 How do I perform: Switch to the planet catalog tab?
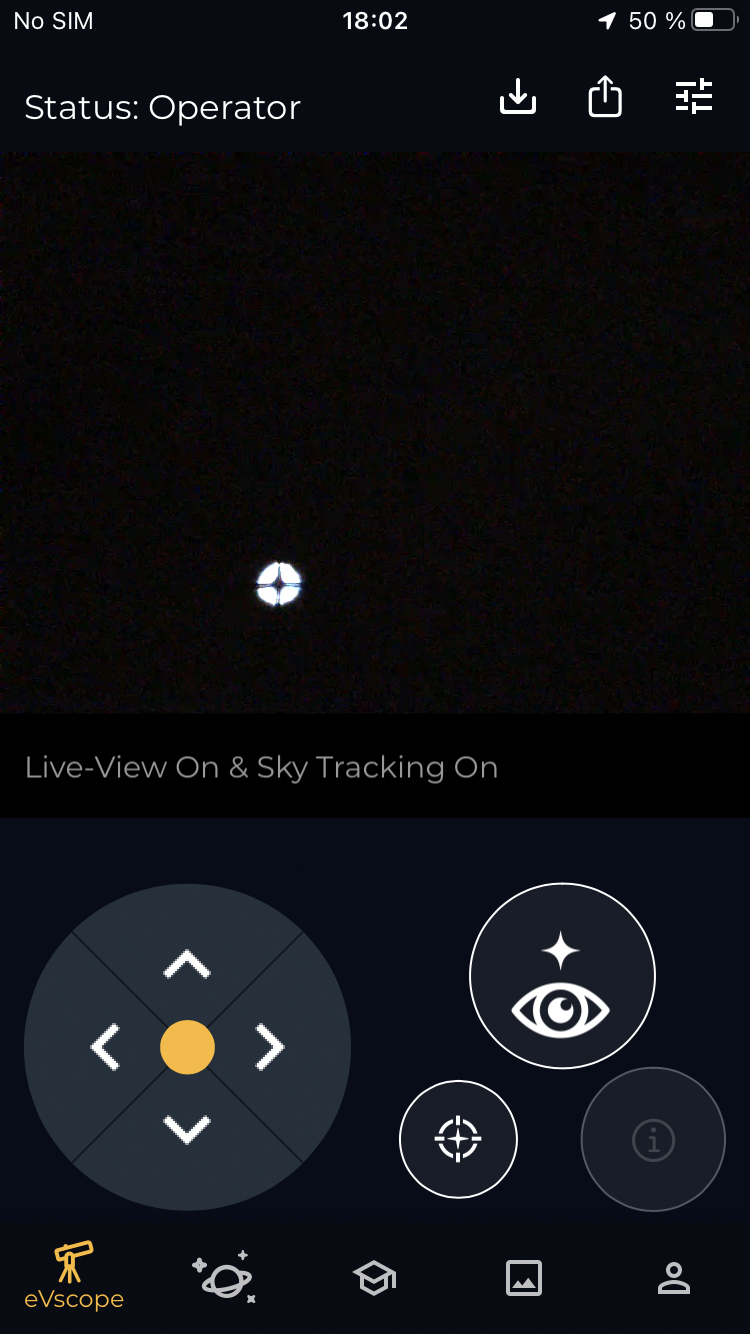click(224, 1276)
